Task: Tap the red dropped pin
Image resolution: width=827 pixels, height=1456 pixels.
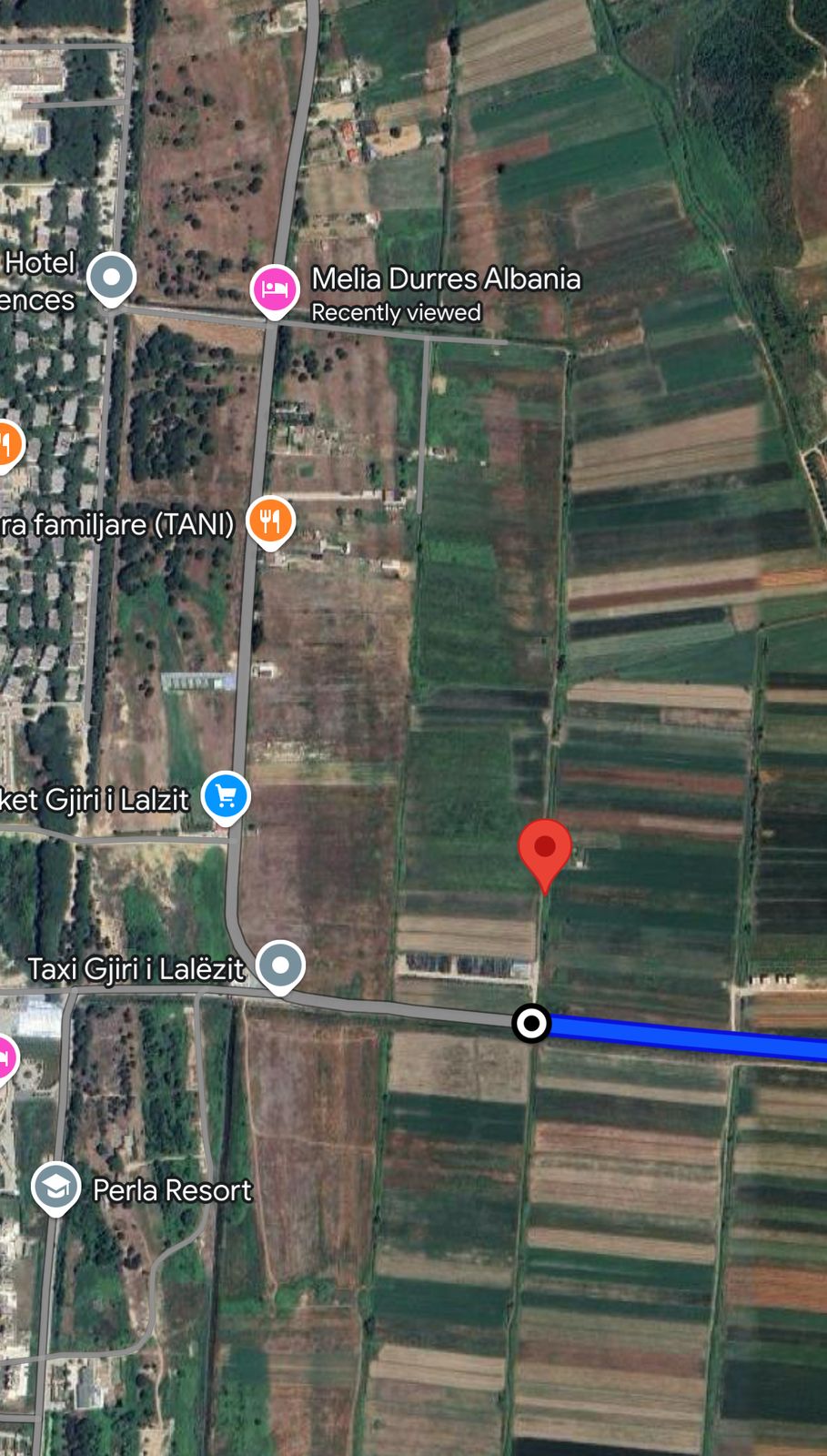Action: (544, 850)
